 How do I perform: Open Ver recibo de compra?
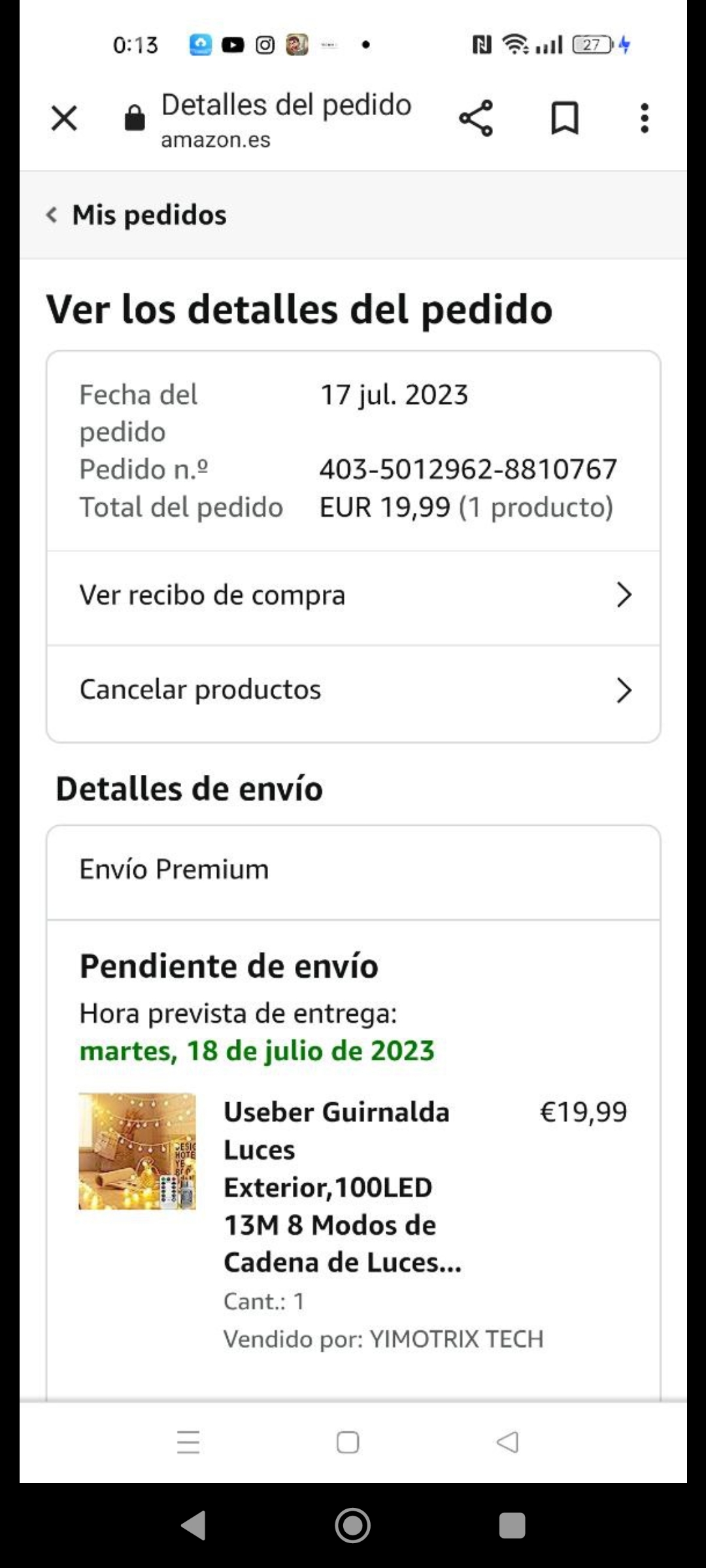[x=353, y=596]
